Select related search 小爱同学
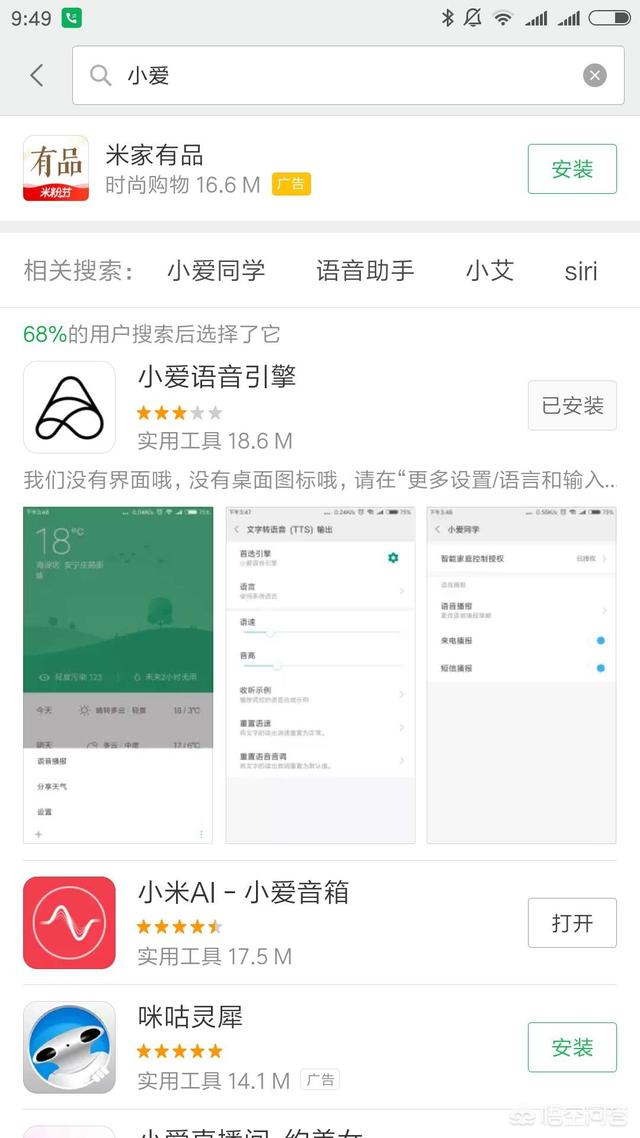Image resolution: width=640 pixels, height=1138 pixels. tap(216, 271)
